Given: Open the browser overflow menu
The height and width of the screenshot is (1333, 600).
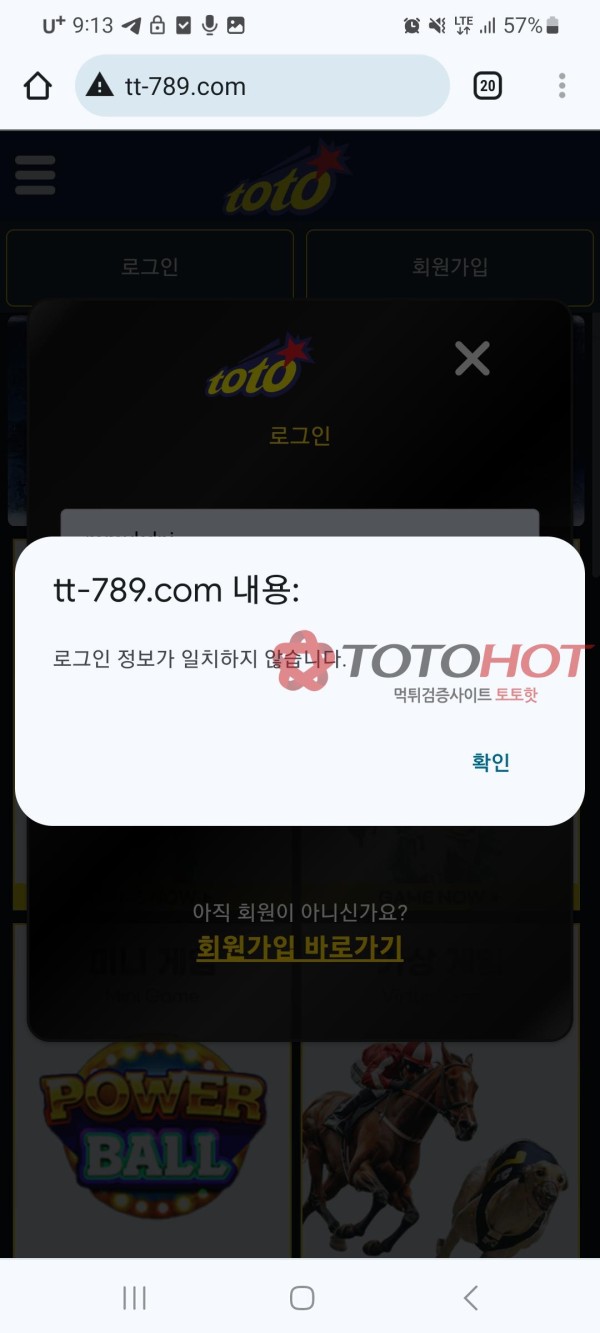Looking at the screenshot, I should [x=562, y=86].
